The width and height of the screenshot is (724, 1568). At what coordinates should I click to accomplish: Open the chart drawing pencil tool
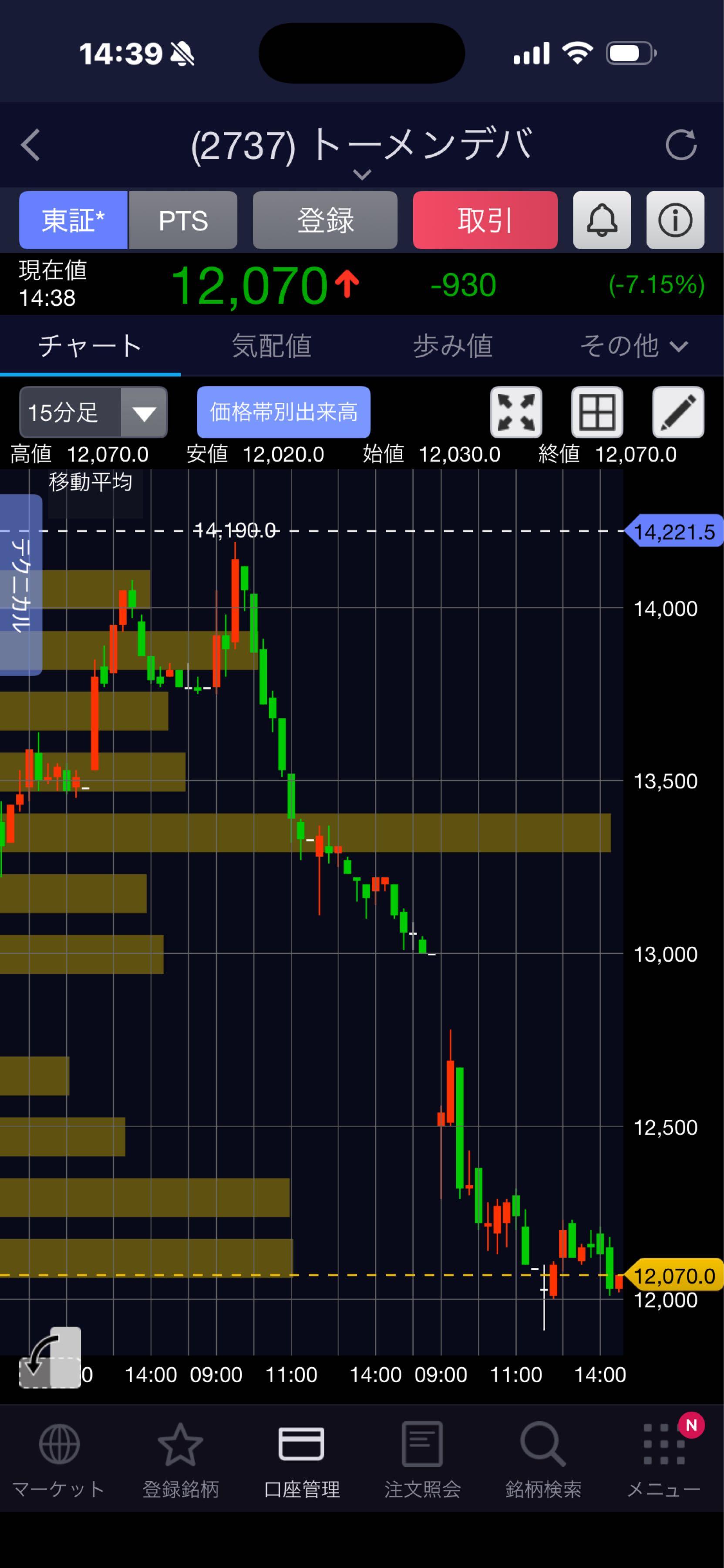678,412
